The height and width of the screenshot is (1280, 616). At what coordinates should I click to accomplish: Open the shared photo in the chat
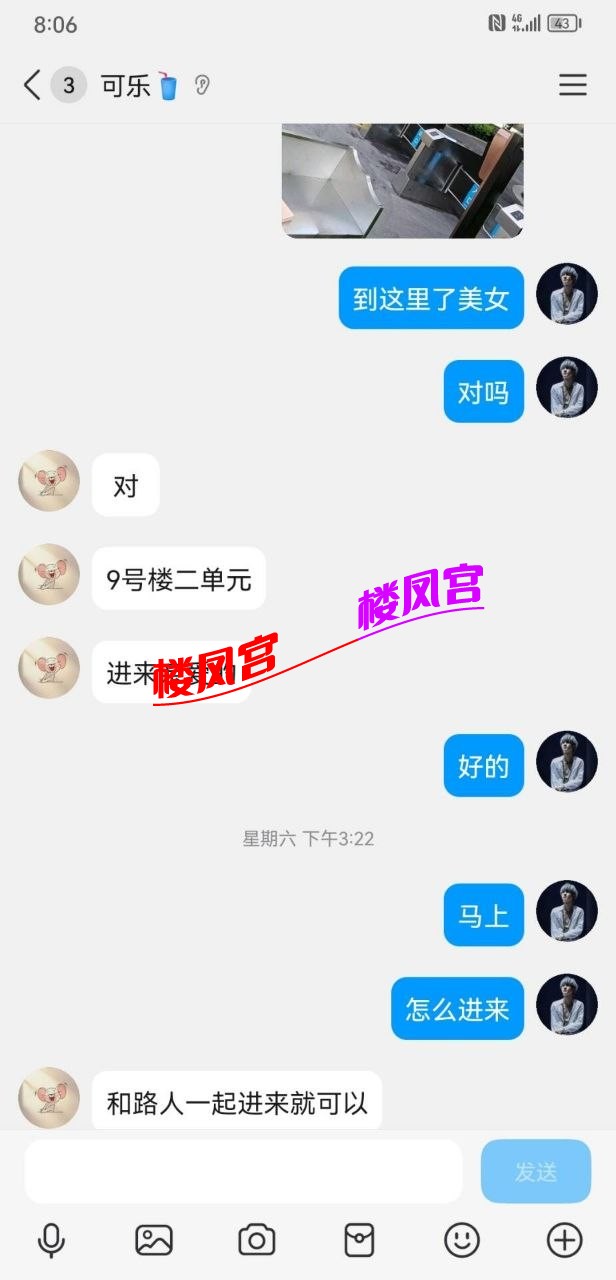[x=402, y=180]
